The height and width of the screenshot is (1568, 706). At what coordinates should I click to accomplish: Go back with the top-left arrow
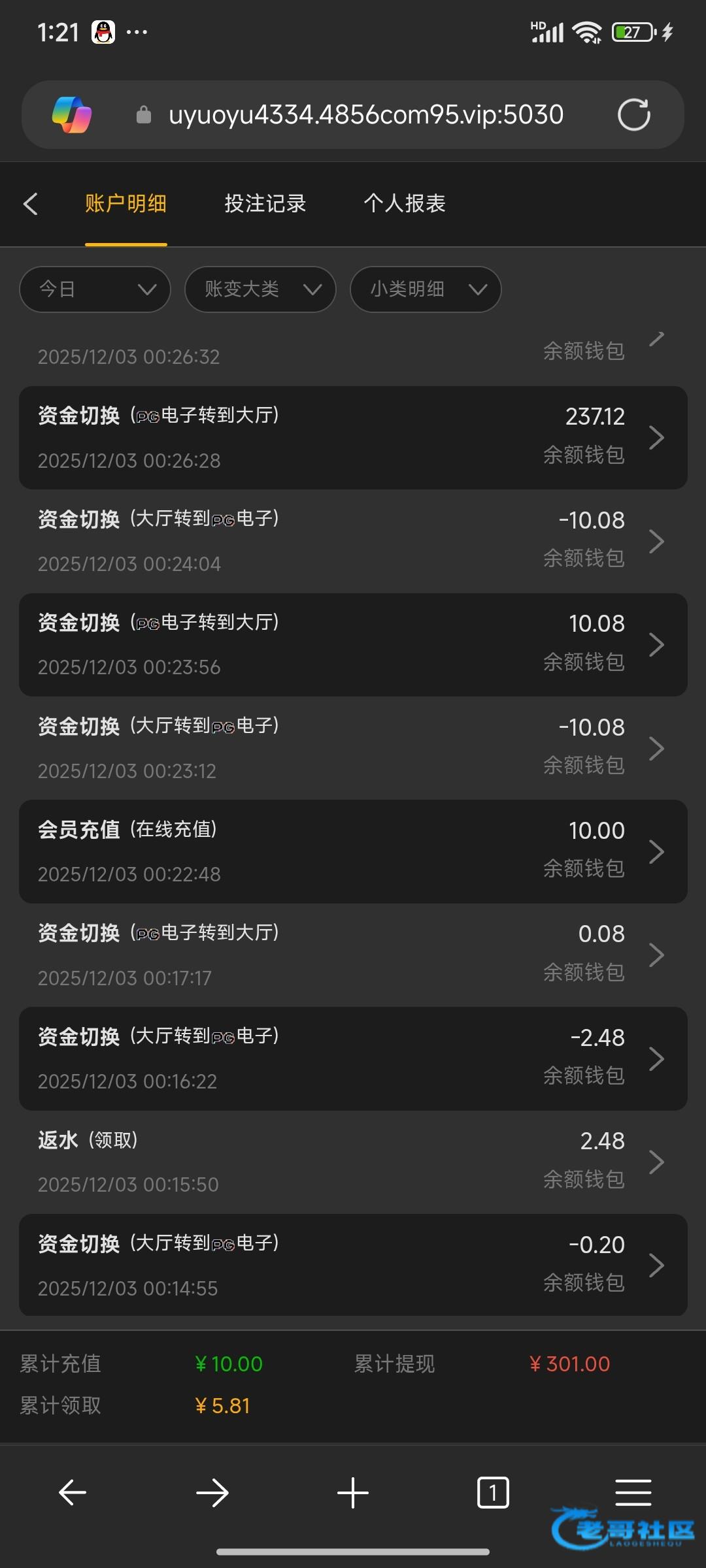tap(31, 204)
